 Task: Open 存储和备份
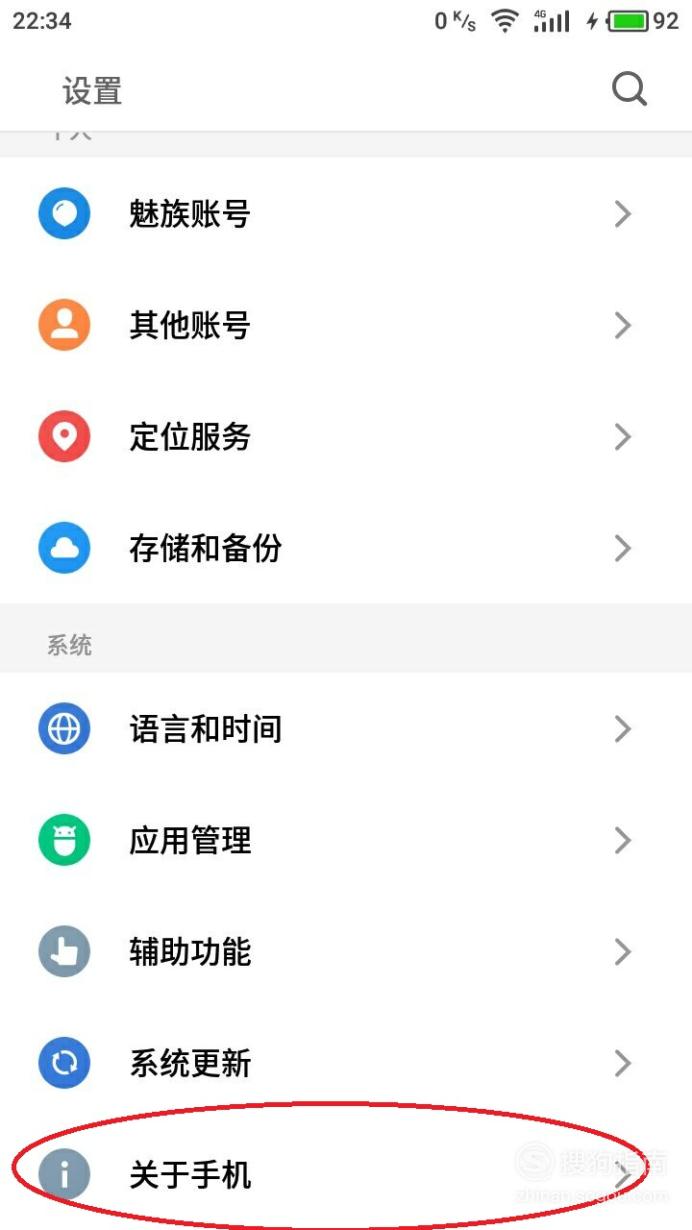pyautogui.click(x=346, y=548)
